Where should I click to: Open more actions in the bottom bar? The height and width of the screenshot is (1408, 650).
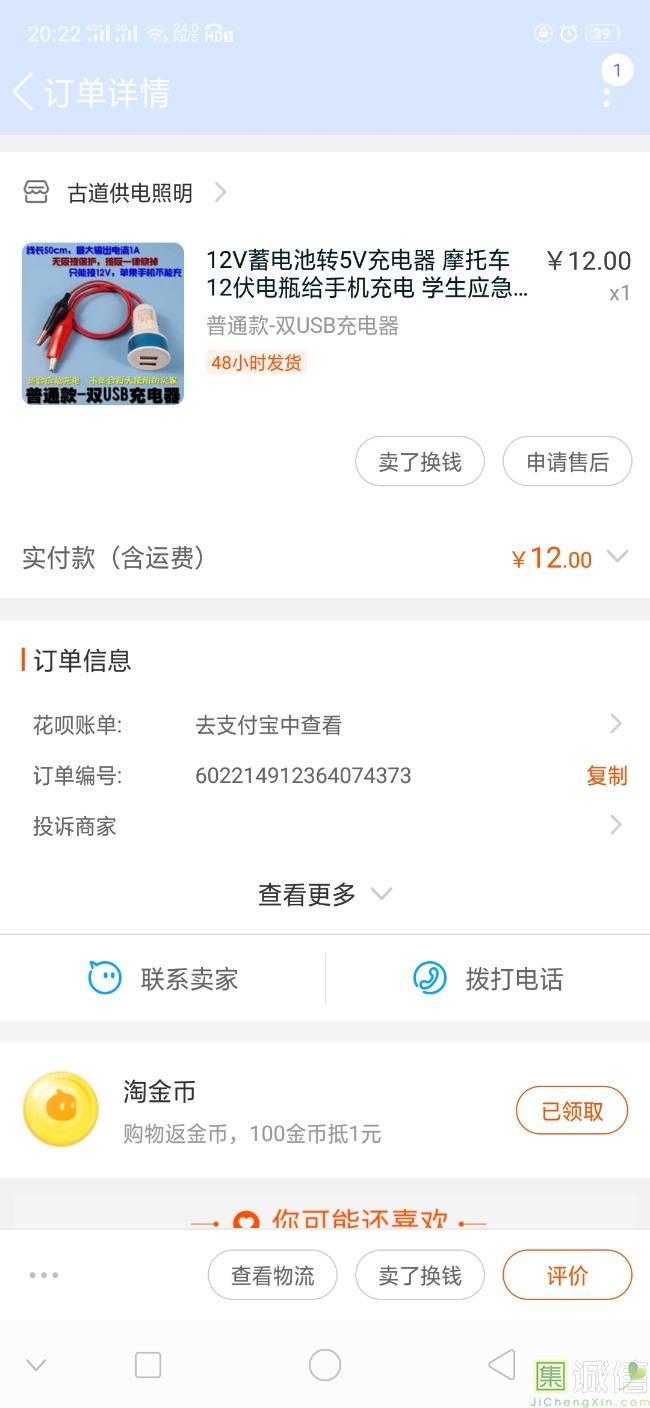pyautogui.click(x=44, y=1275)
